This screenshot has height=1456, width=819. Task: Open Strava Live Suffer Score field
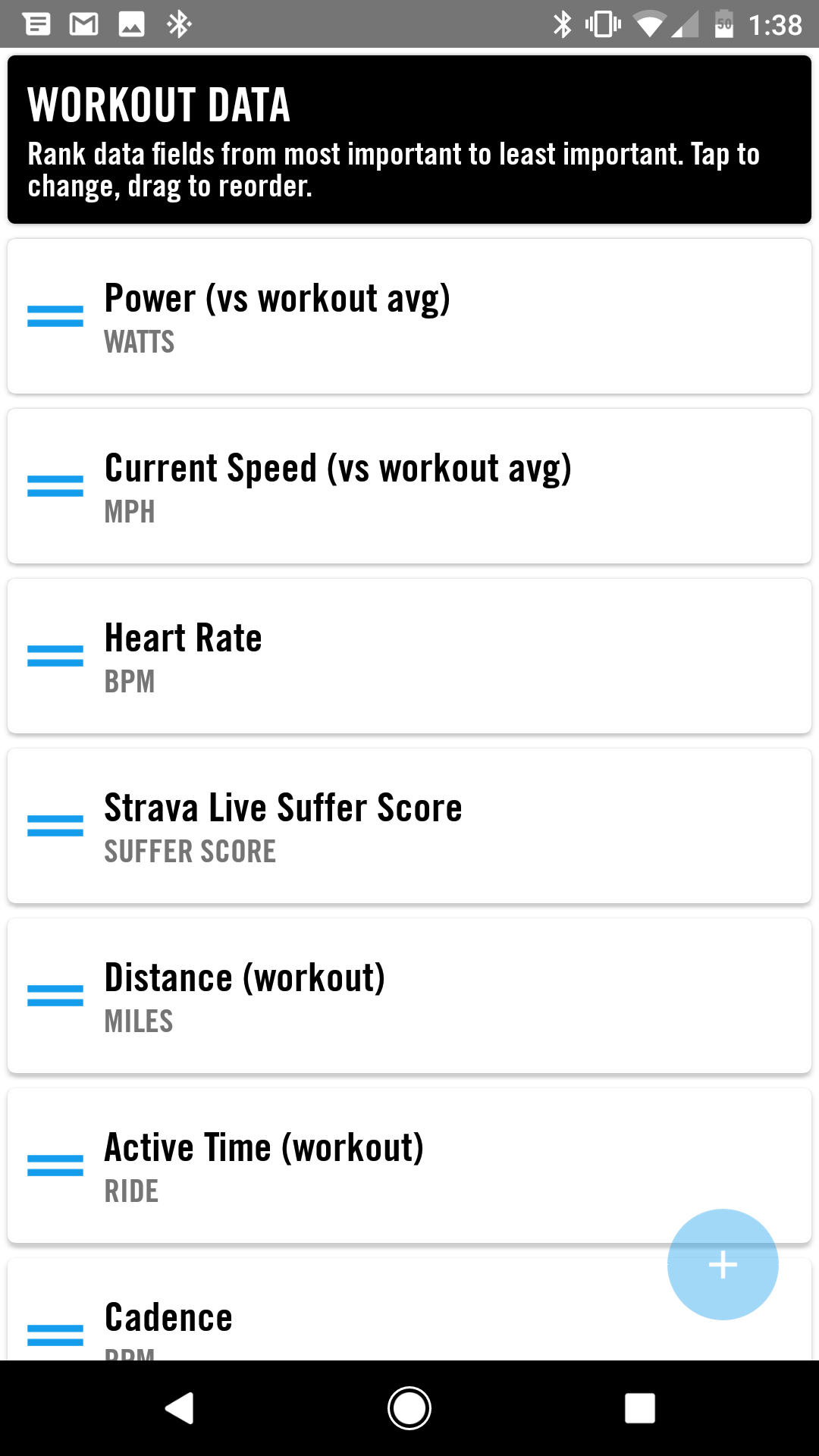point(409,826)
